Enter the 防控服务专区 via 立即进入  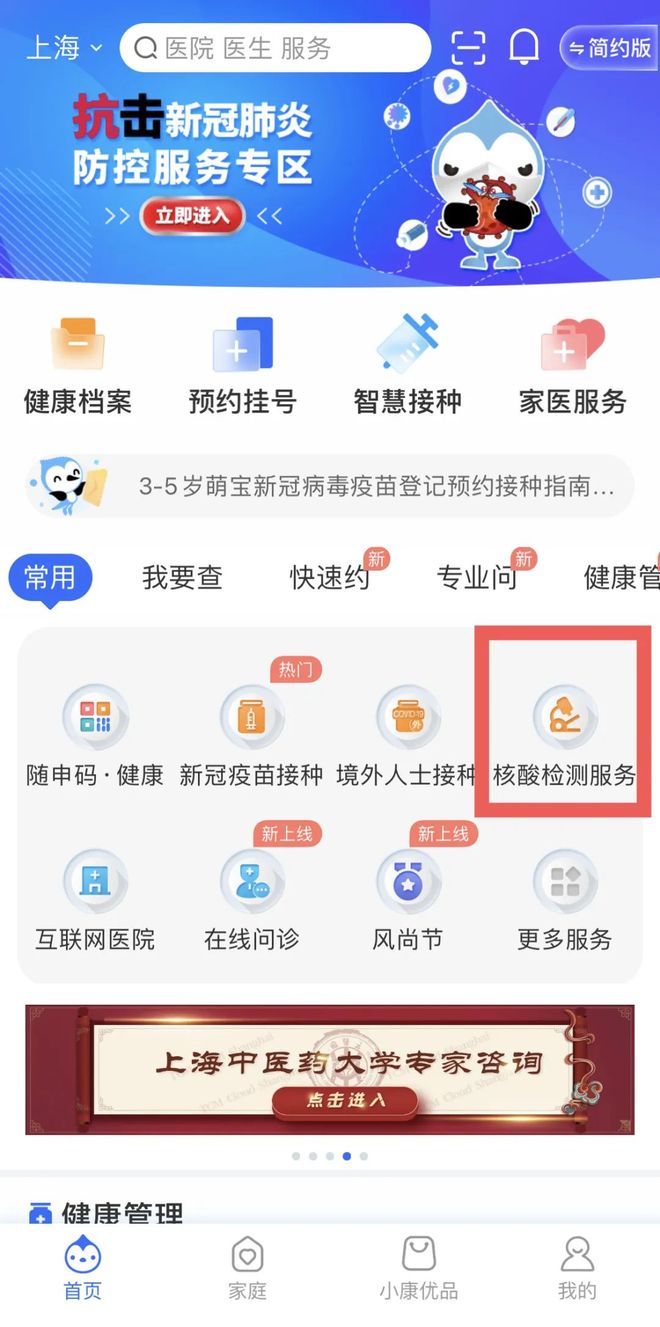tap(192, 215)
